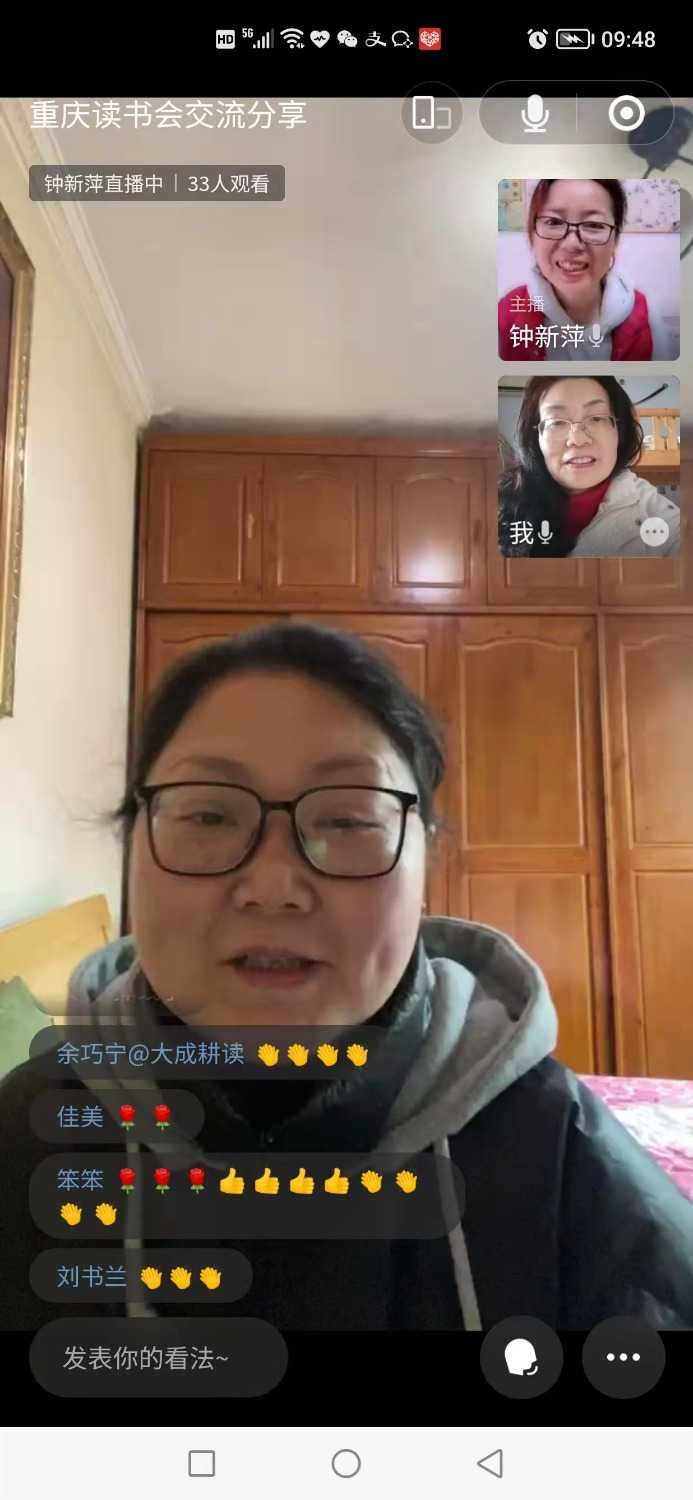The height and width of the screenshot is (1500, 693).
Task: Open options dots on my video tile
Action: click(654, 532)
